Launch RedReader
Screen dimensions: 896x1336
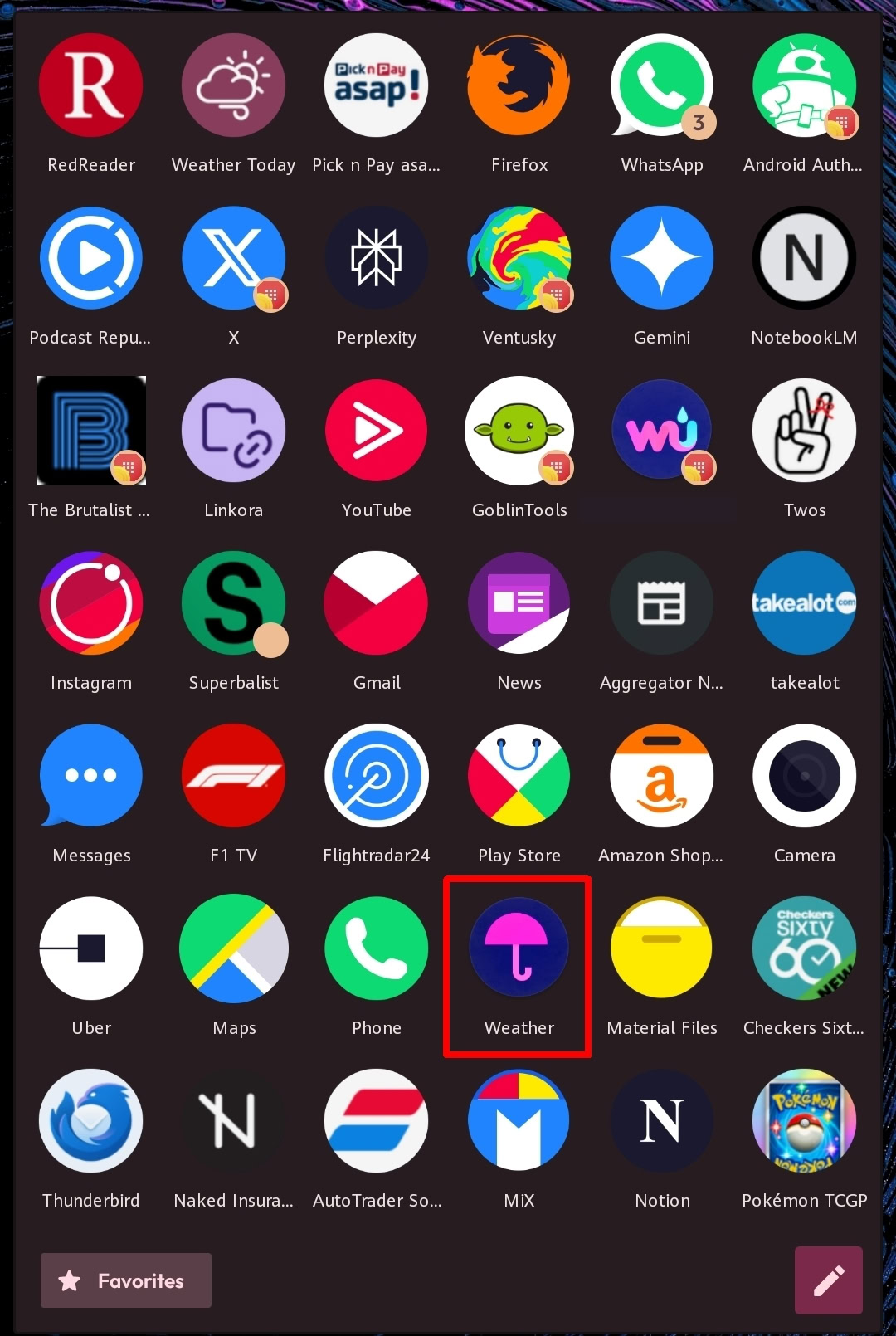pyautogui.click(x=91, y=85)
